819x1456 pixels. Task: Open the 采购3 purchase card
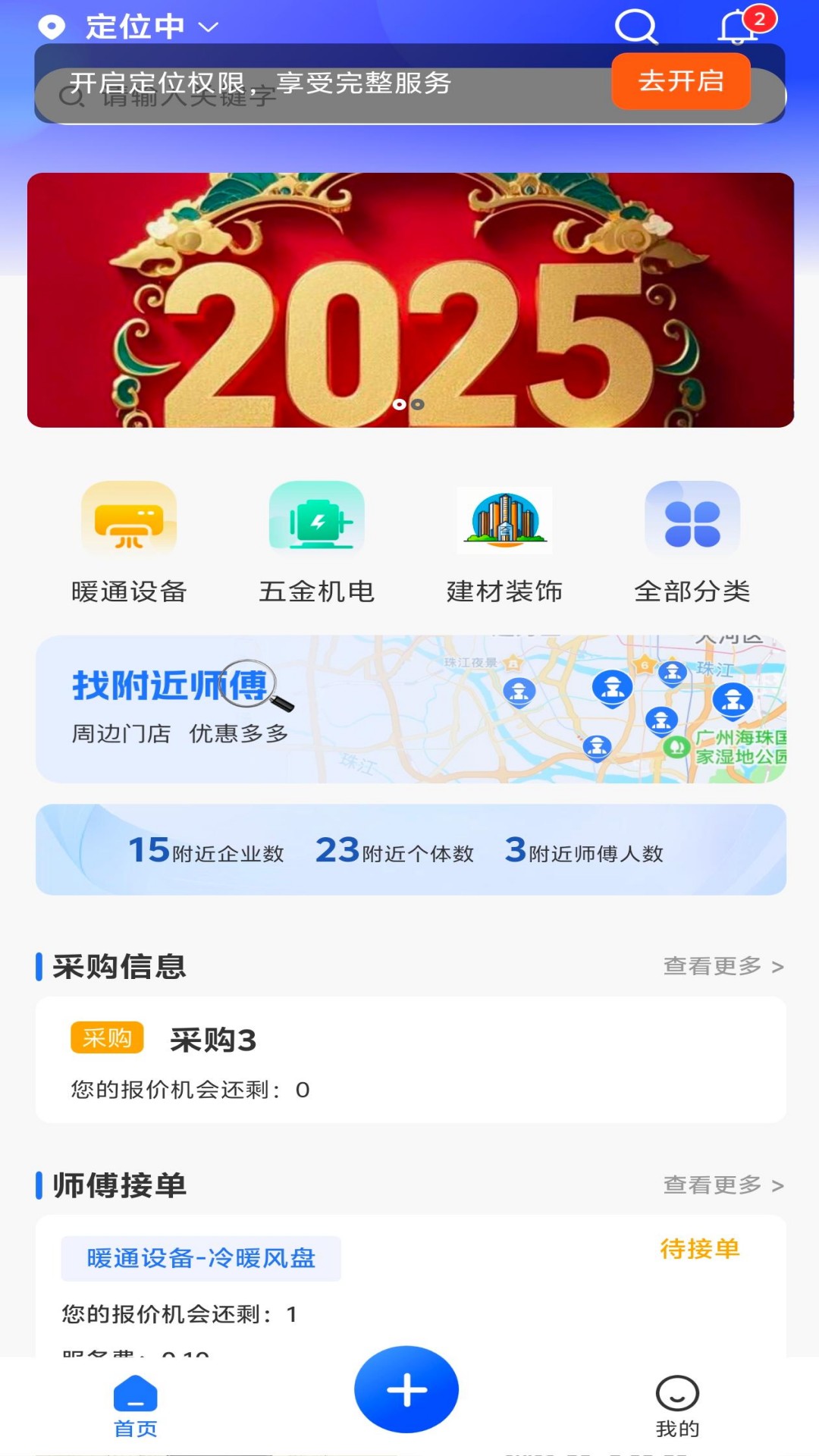410,1059
